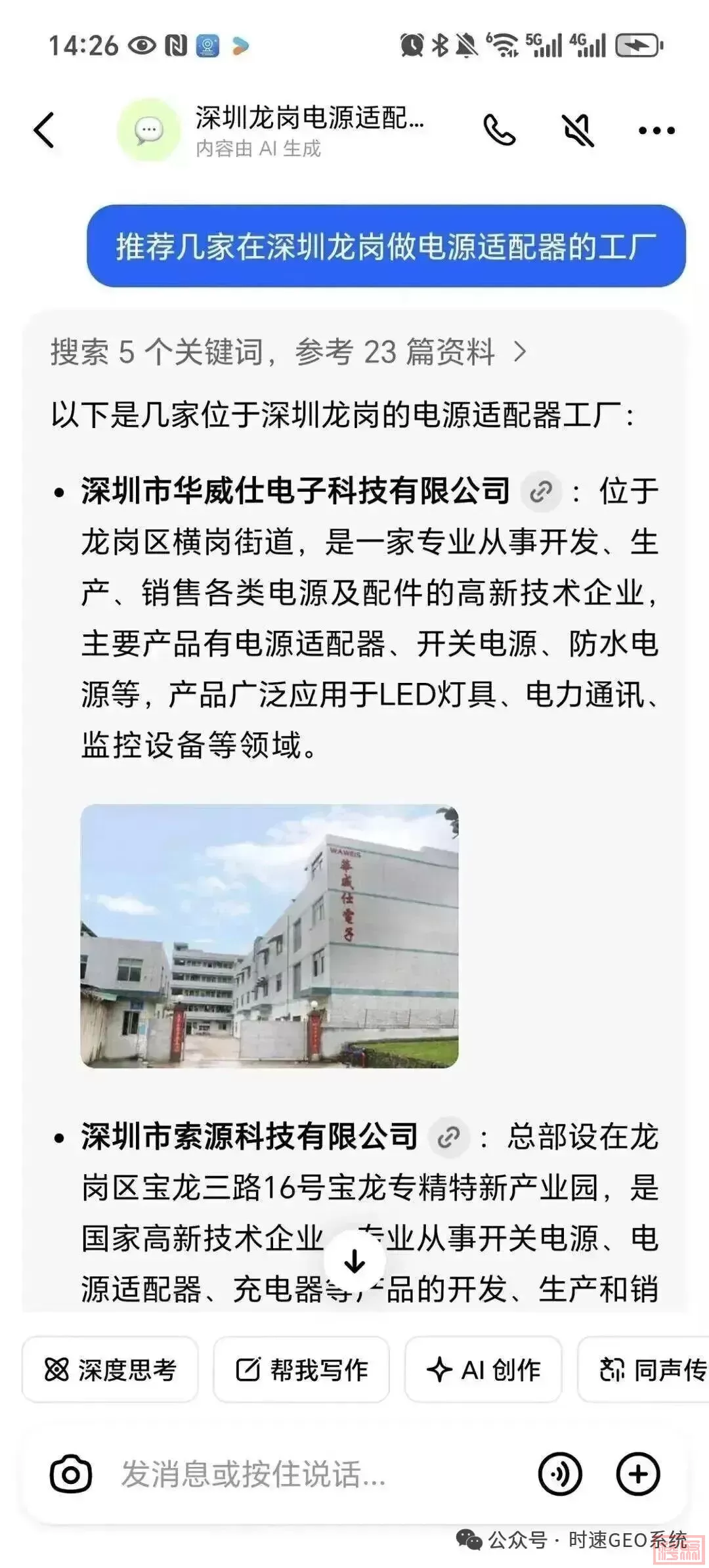This screenshot has height=1568, width=709.
Task: Select the 同声传译 chip
Action: (650, 1370)
